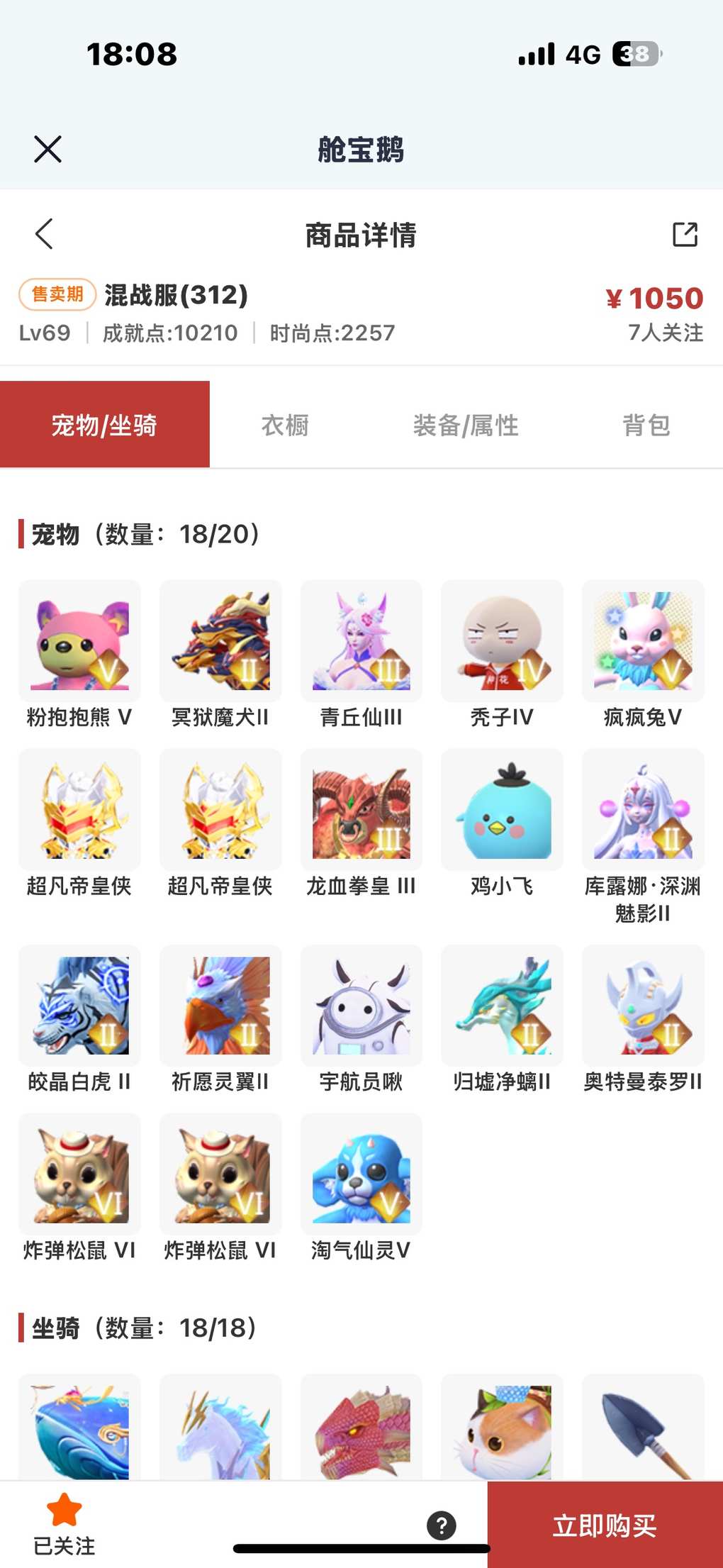The image size is (723, 1568).
Task: Open pet 库露娜·深渊魅影II
Action: click(643, 811)
